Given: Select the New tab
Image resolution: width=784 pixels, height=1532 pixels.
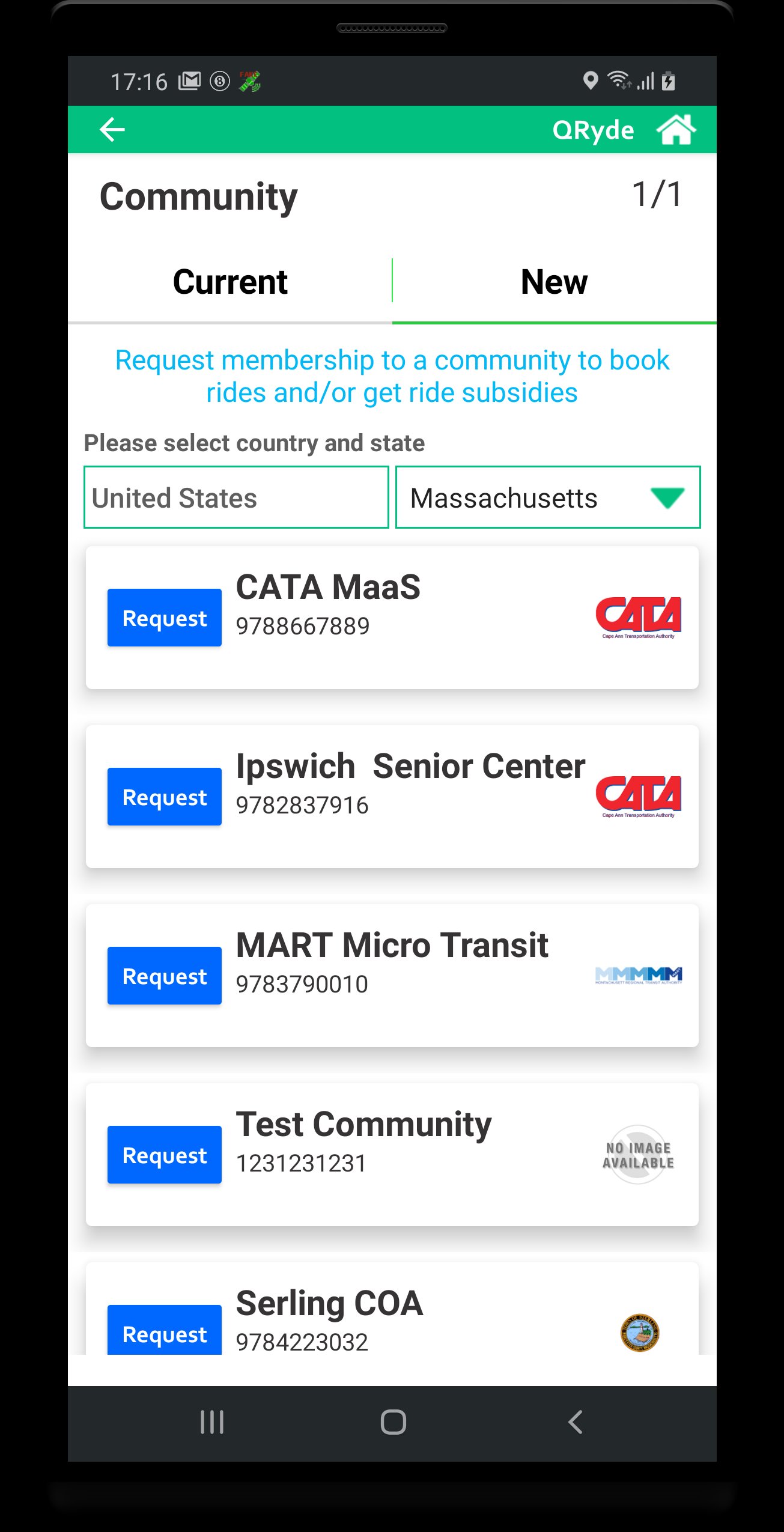Looking at the screenshot, I should (554, 282).
